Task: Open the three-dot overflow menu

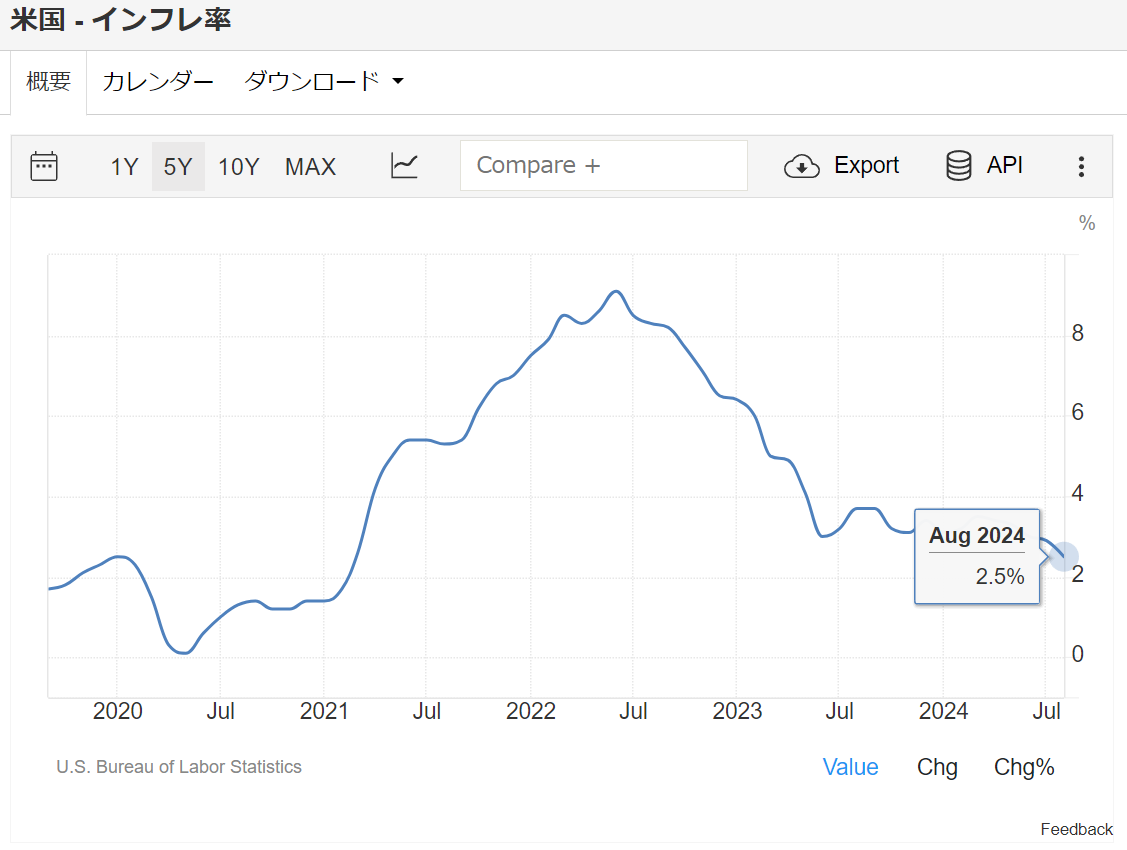Action: point(1081,167)
